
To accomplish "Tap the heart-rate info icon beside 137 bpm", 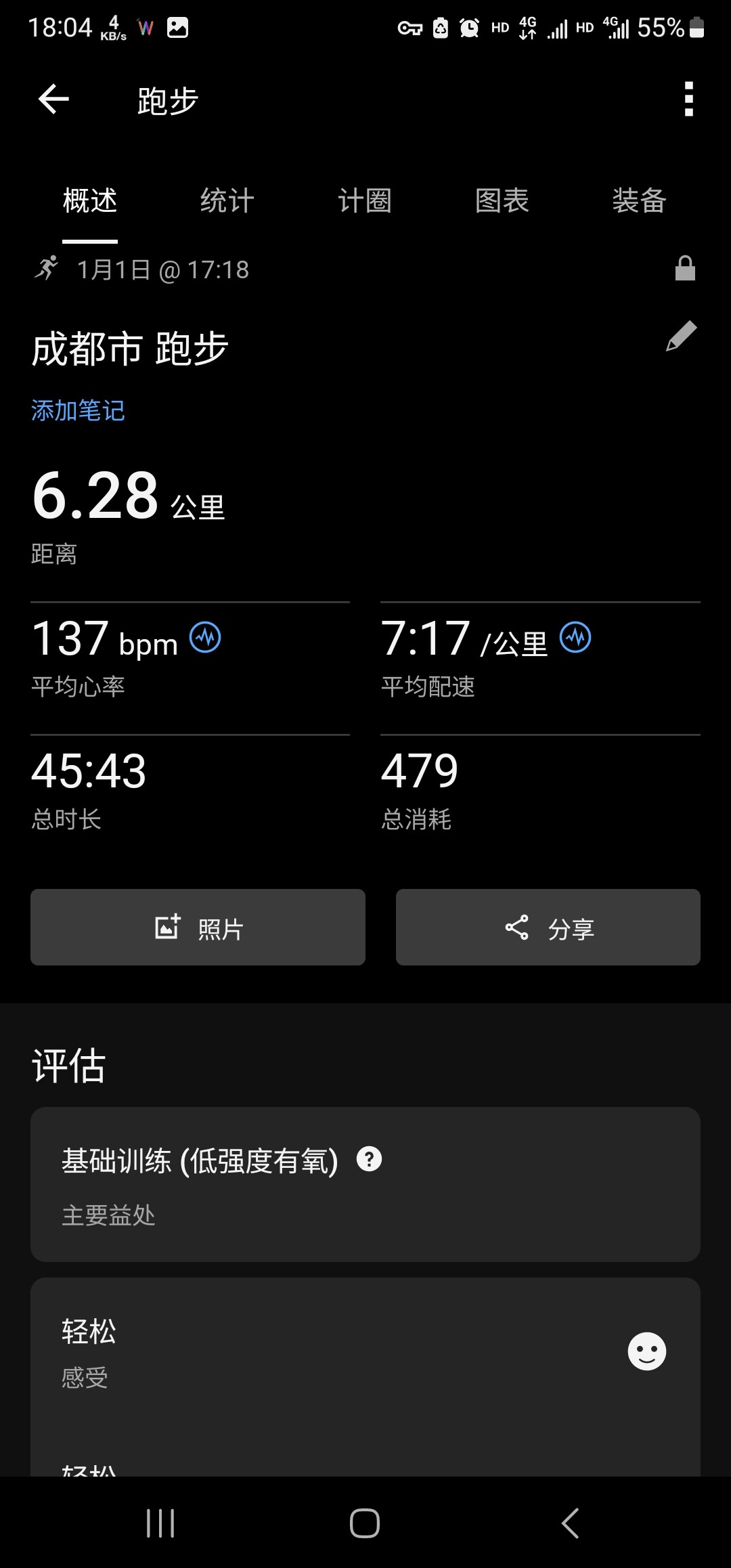I will (205, 637).
